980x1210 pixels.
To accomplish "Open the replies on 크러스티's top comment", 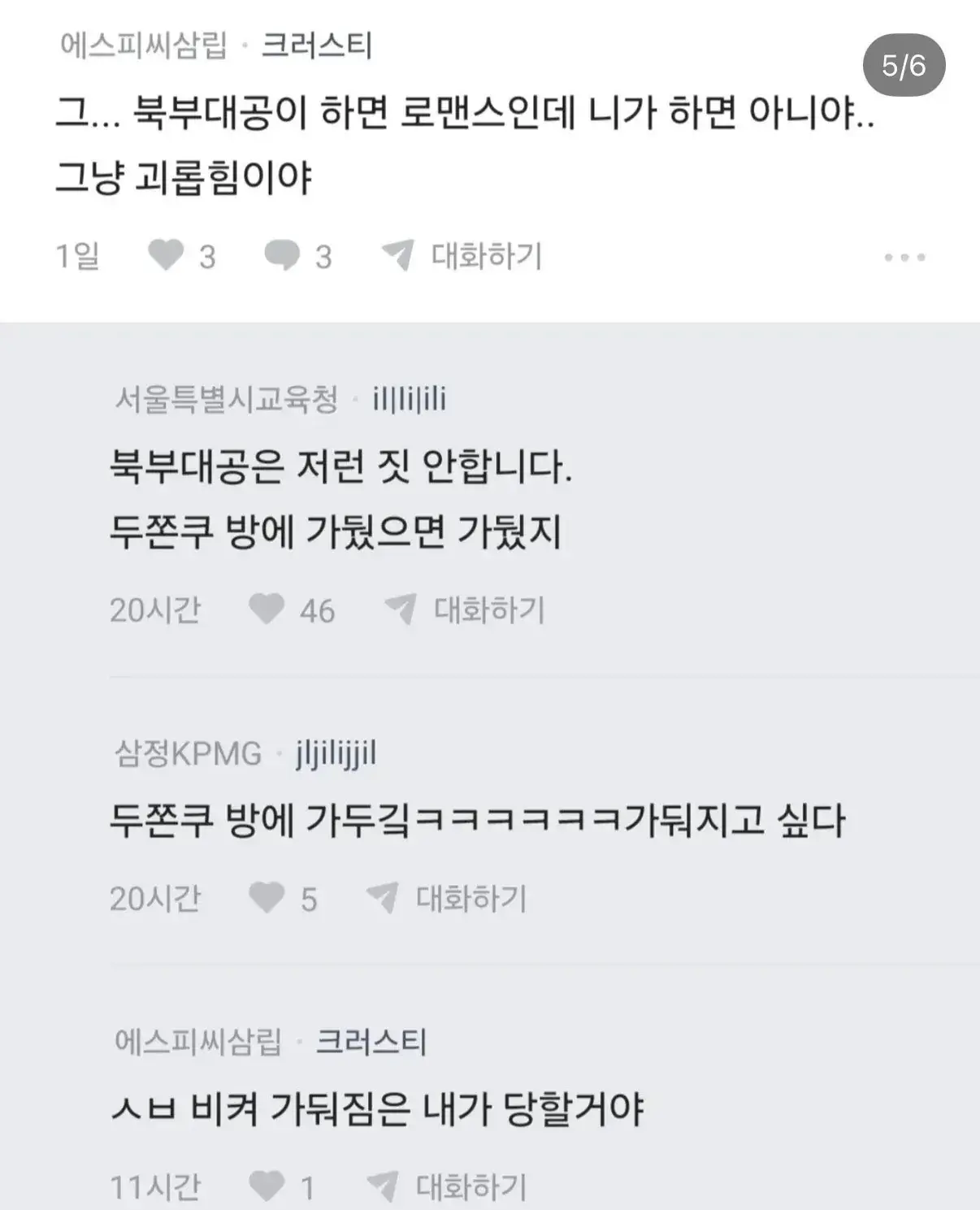I will coord(282,256).
